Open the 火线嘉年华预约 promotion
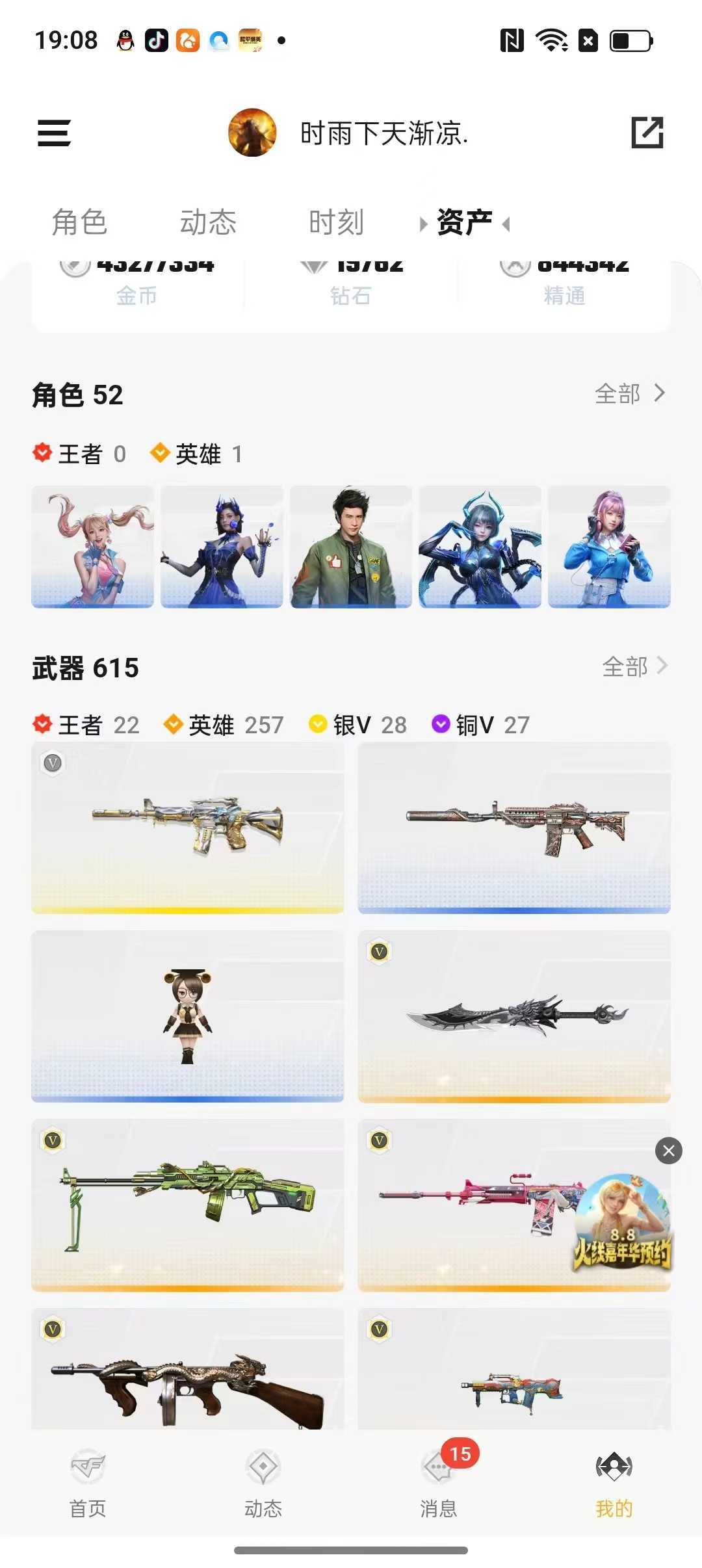Viewport: 702px width, 1568px height. [x=622, y=1224]
